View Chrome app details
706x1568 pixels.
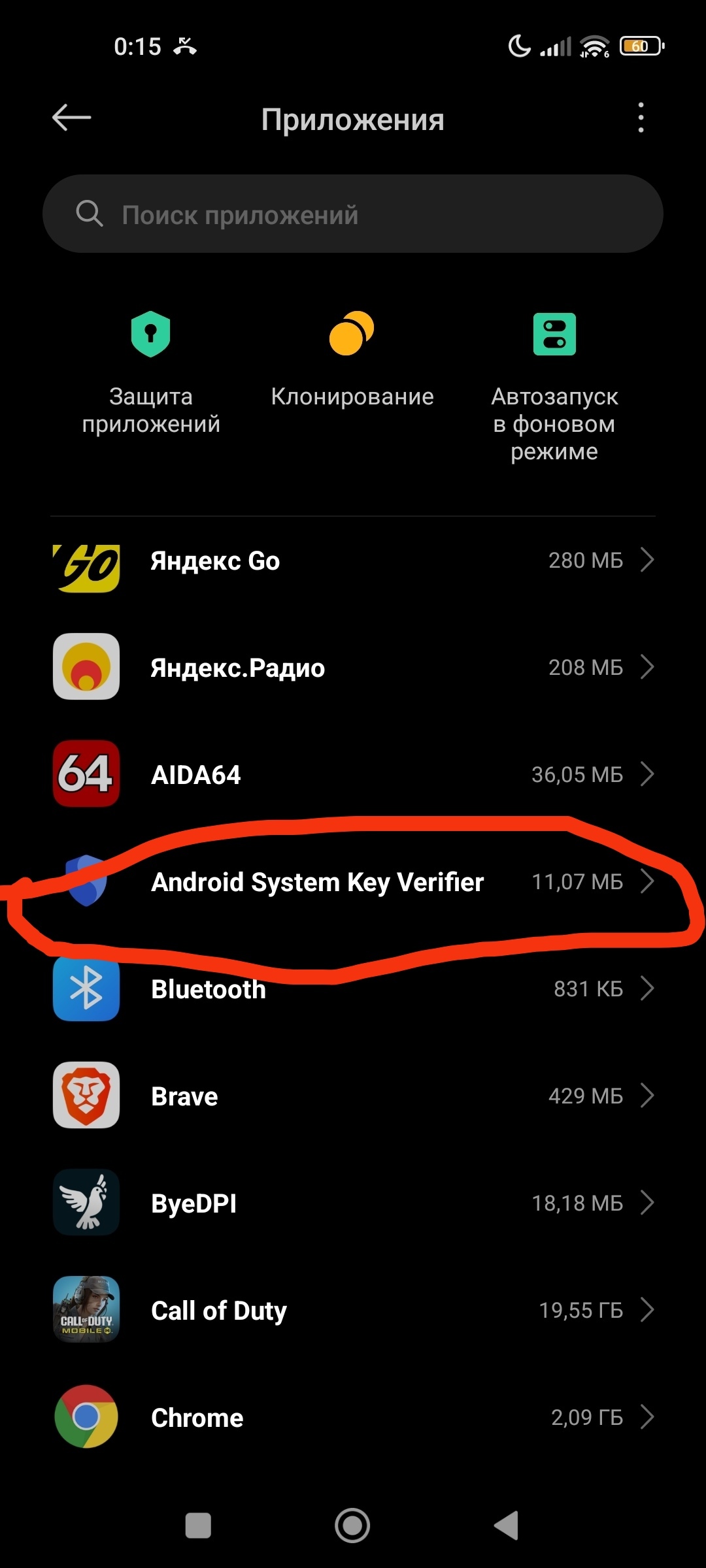[x=353, y=1418]
